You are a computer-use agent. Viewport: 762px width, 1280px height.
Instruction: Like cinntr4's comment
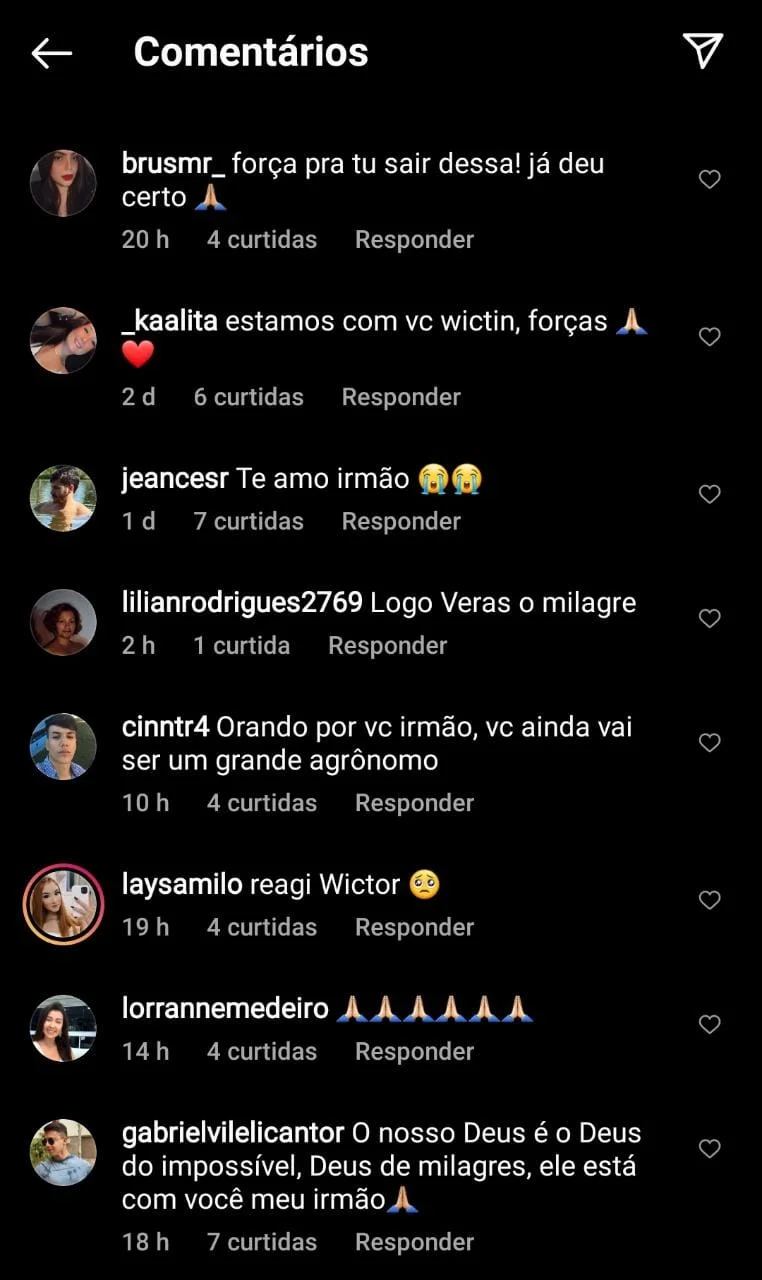point(709,743)
